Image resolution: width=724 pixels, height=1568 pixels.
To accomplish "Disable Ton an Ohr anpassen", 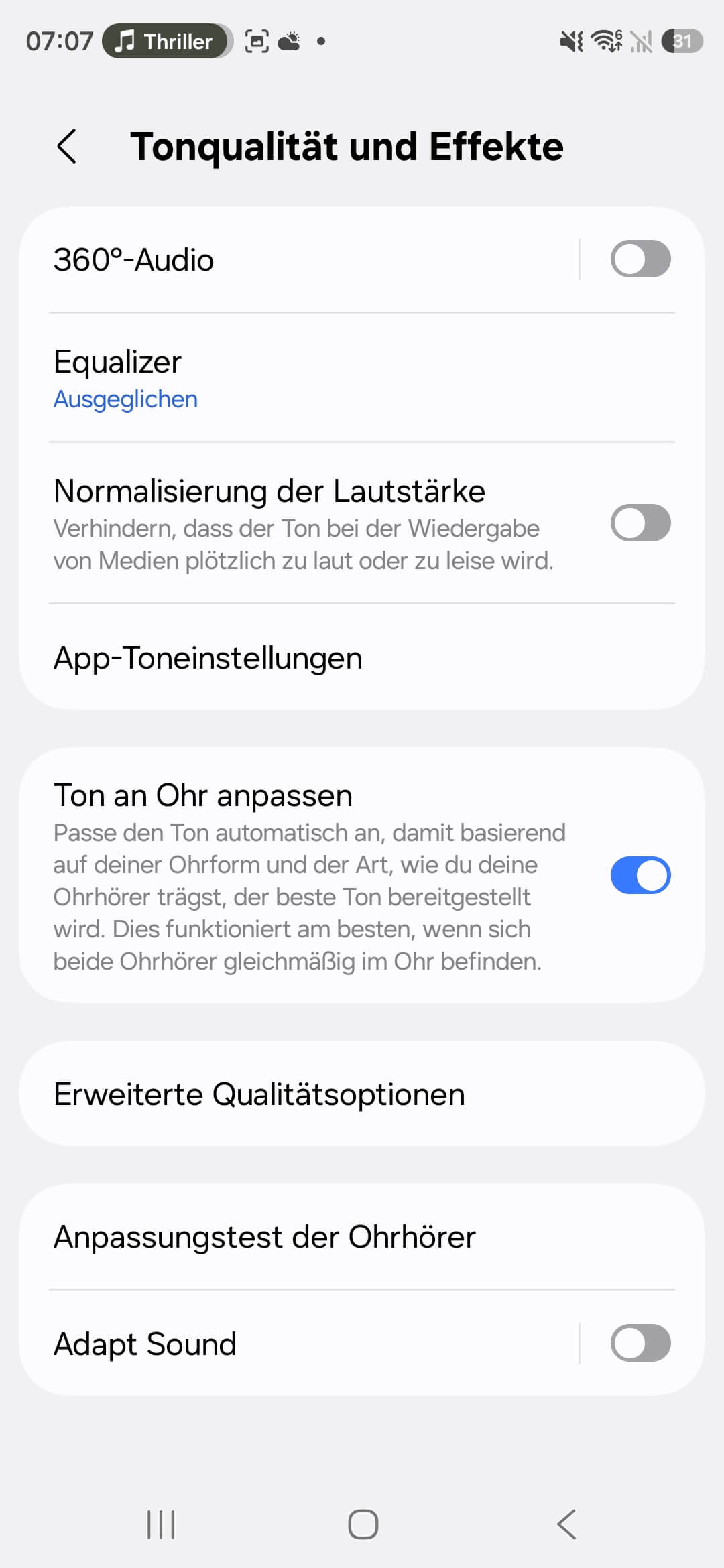I will [640, 875].
